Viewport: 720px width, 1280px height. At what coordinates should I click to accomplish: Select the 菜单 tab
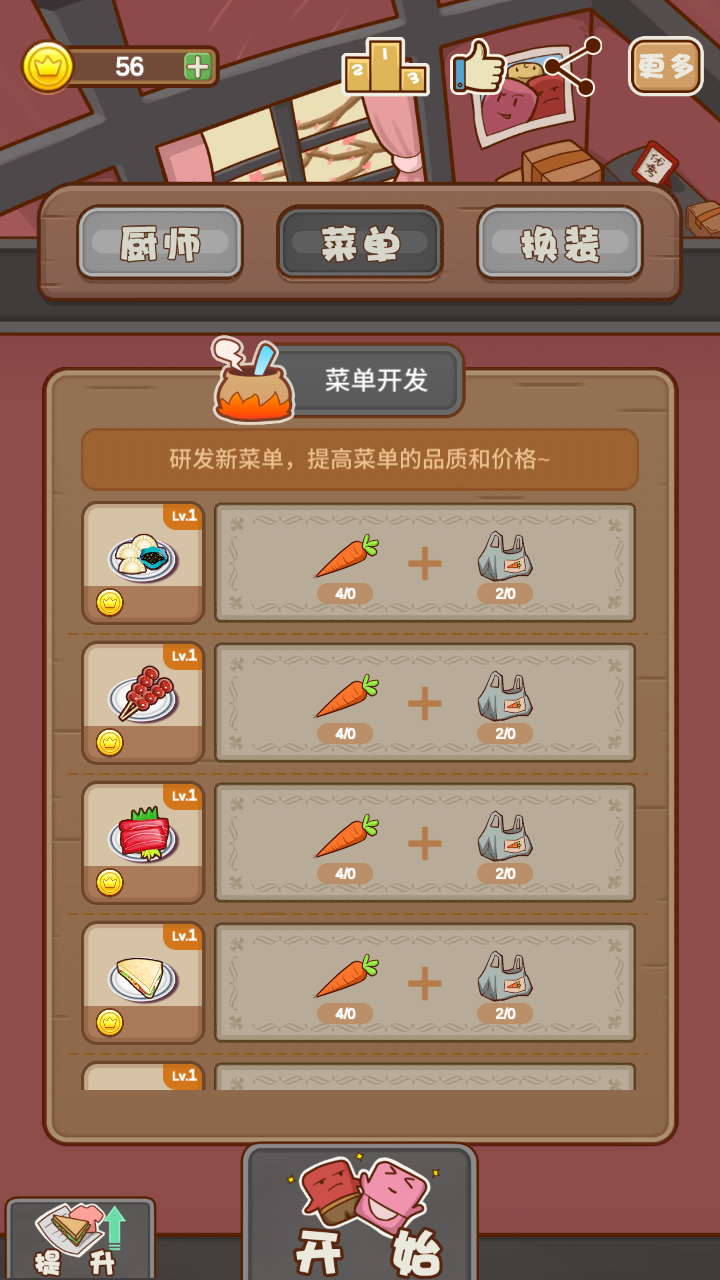(360, 243)
